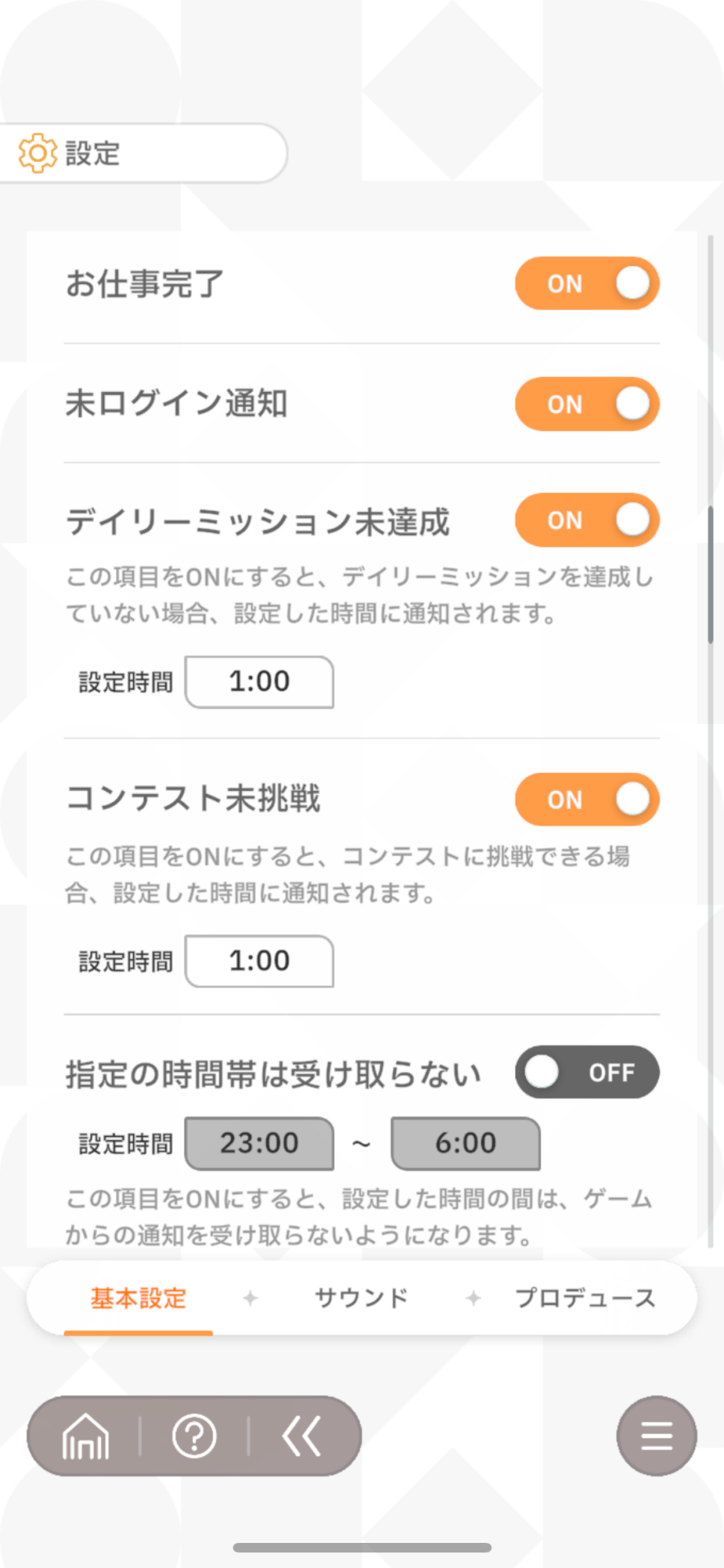The height and width of the screenshot is (1568, 724).
Task: Open the プロデュース settings tab
Action: (585, 1298)
